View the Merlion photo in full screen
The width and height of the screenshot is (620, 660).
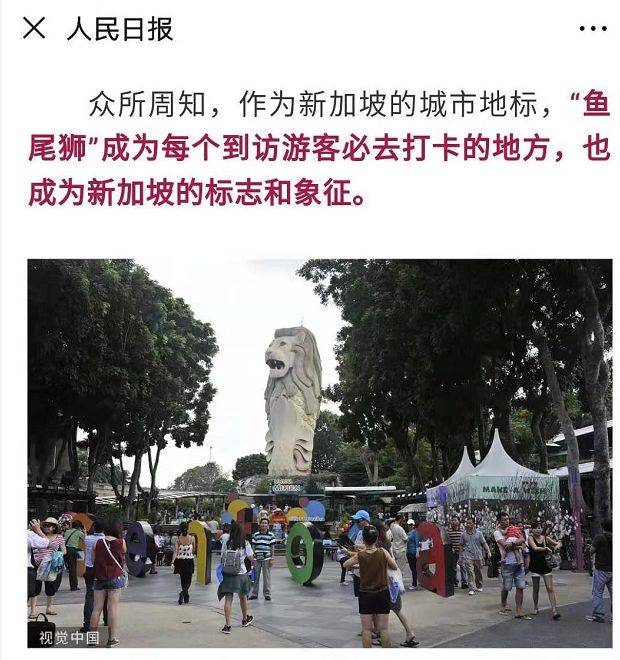pyautogui.click(x=319, y=453)
